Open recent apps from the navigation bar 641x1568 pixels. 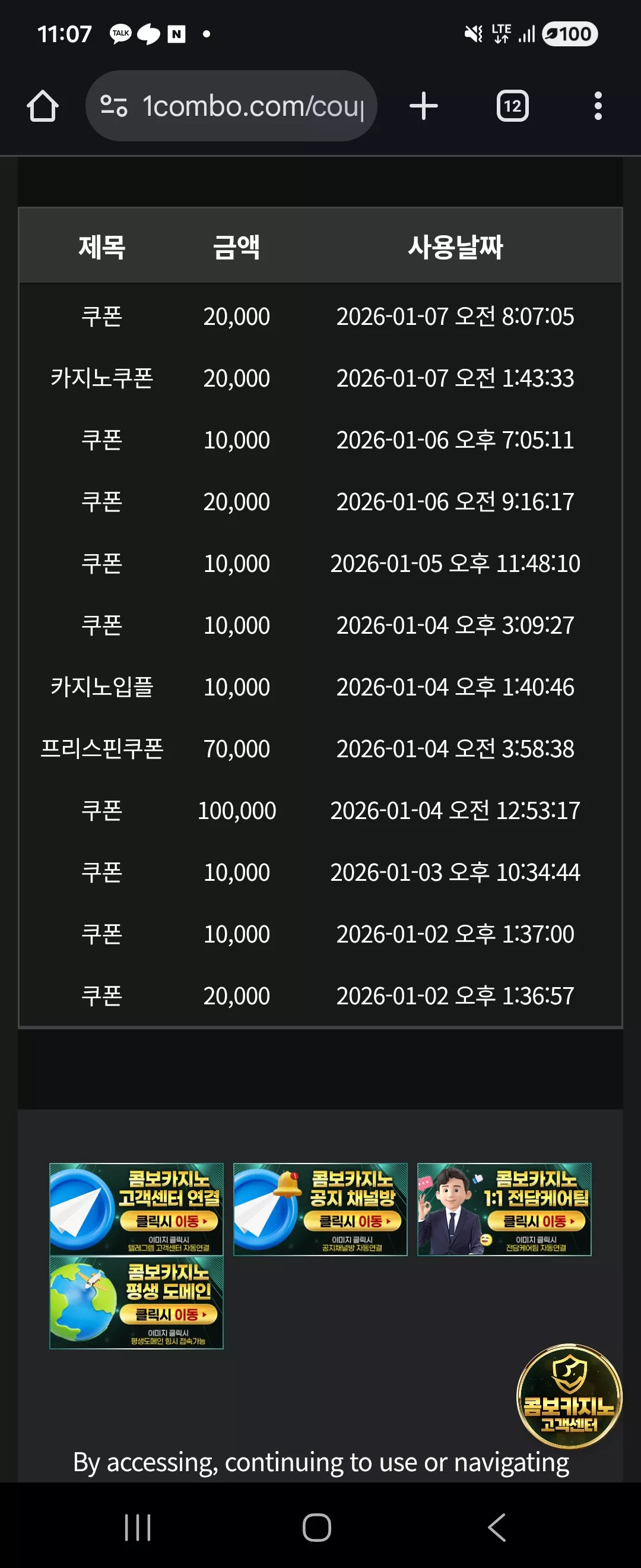[x=138, y=1526]
